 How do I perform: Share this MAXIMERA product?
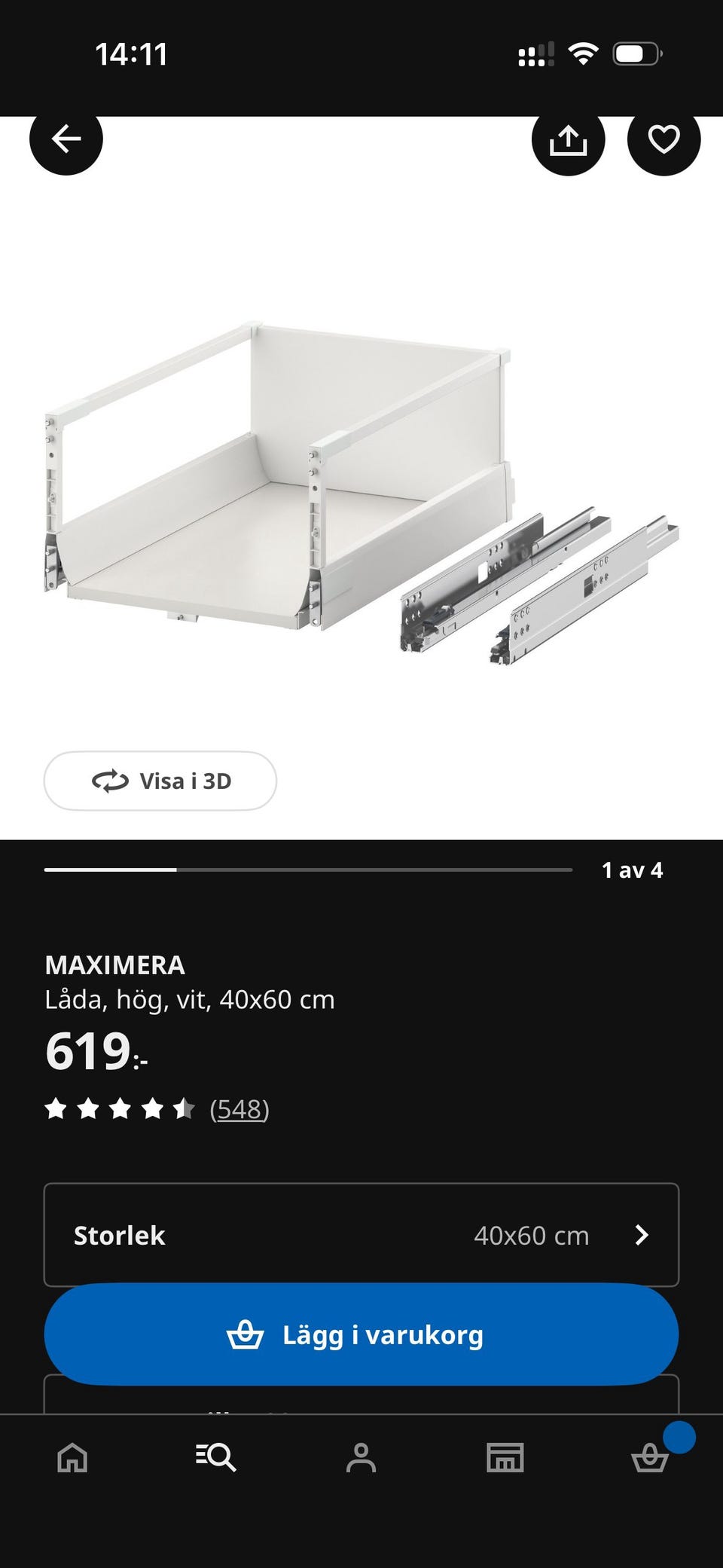568,140
